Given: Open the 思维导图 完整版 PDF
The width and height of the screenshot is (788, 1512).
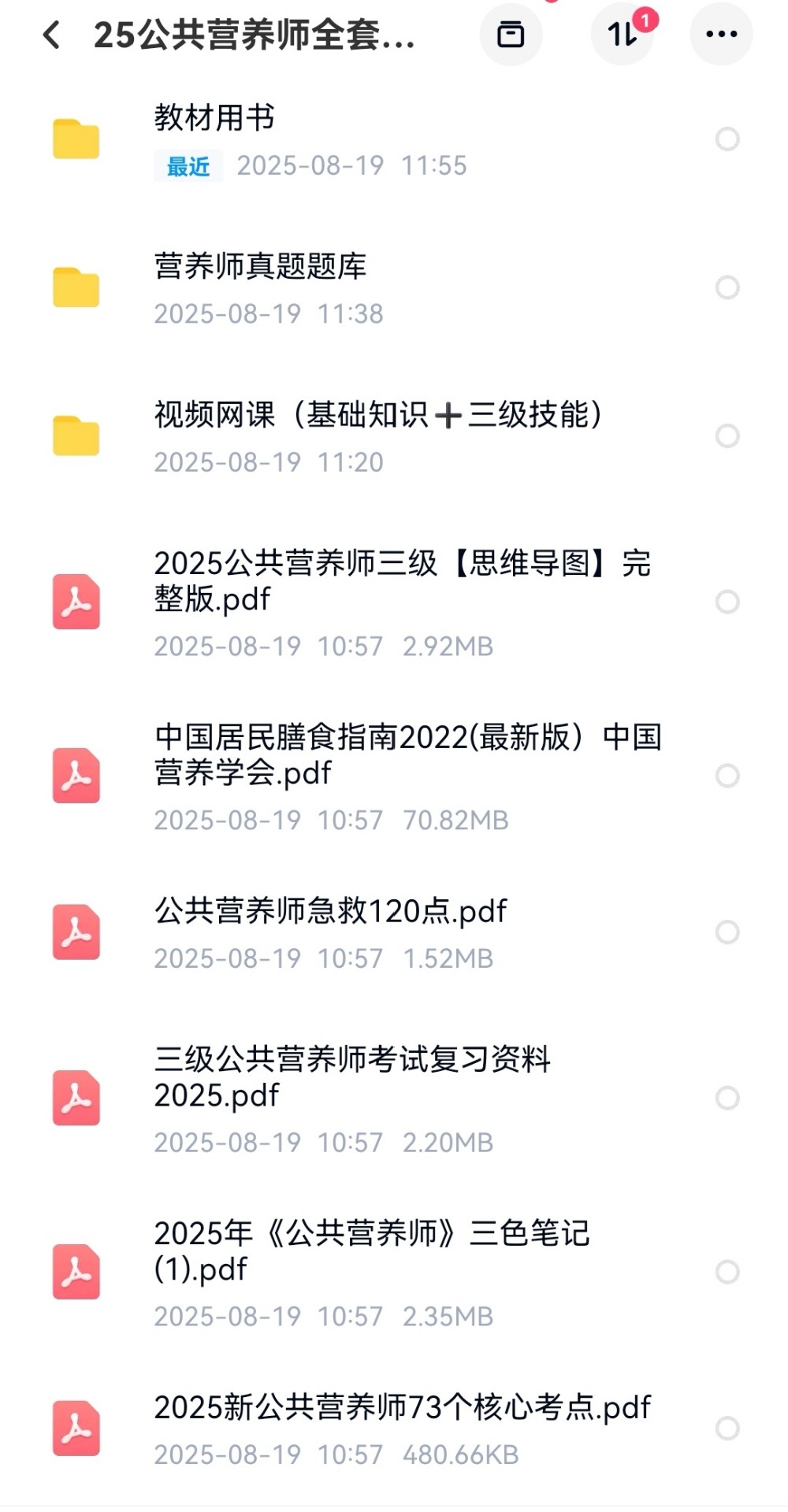Looking at the screenshot, I should pos(402,581).
